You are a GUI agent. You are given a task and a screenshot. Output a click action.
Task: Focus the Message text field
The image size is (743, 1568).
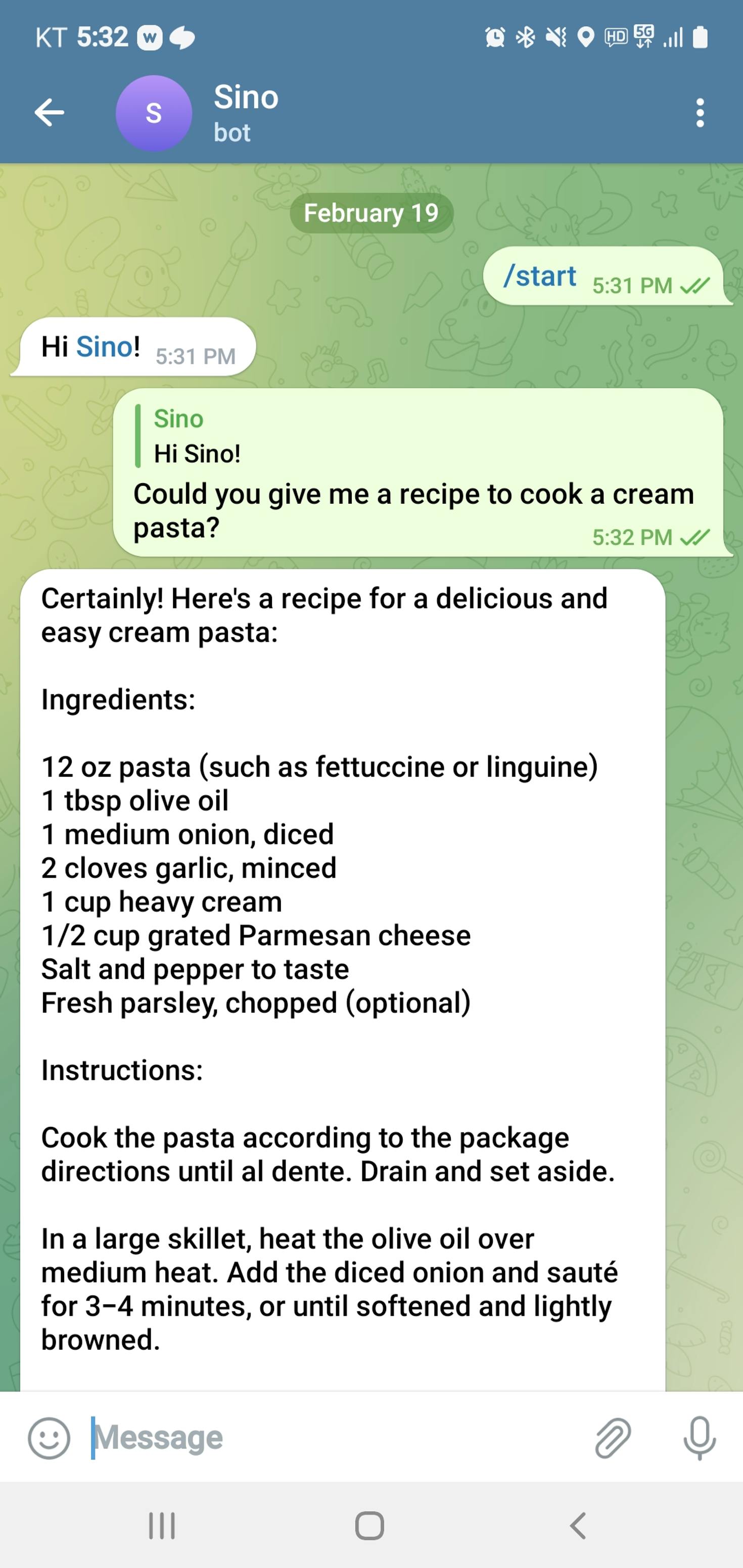click(x=335, y=1438)
